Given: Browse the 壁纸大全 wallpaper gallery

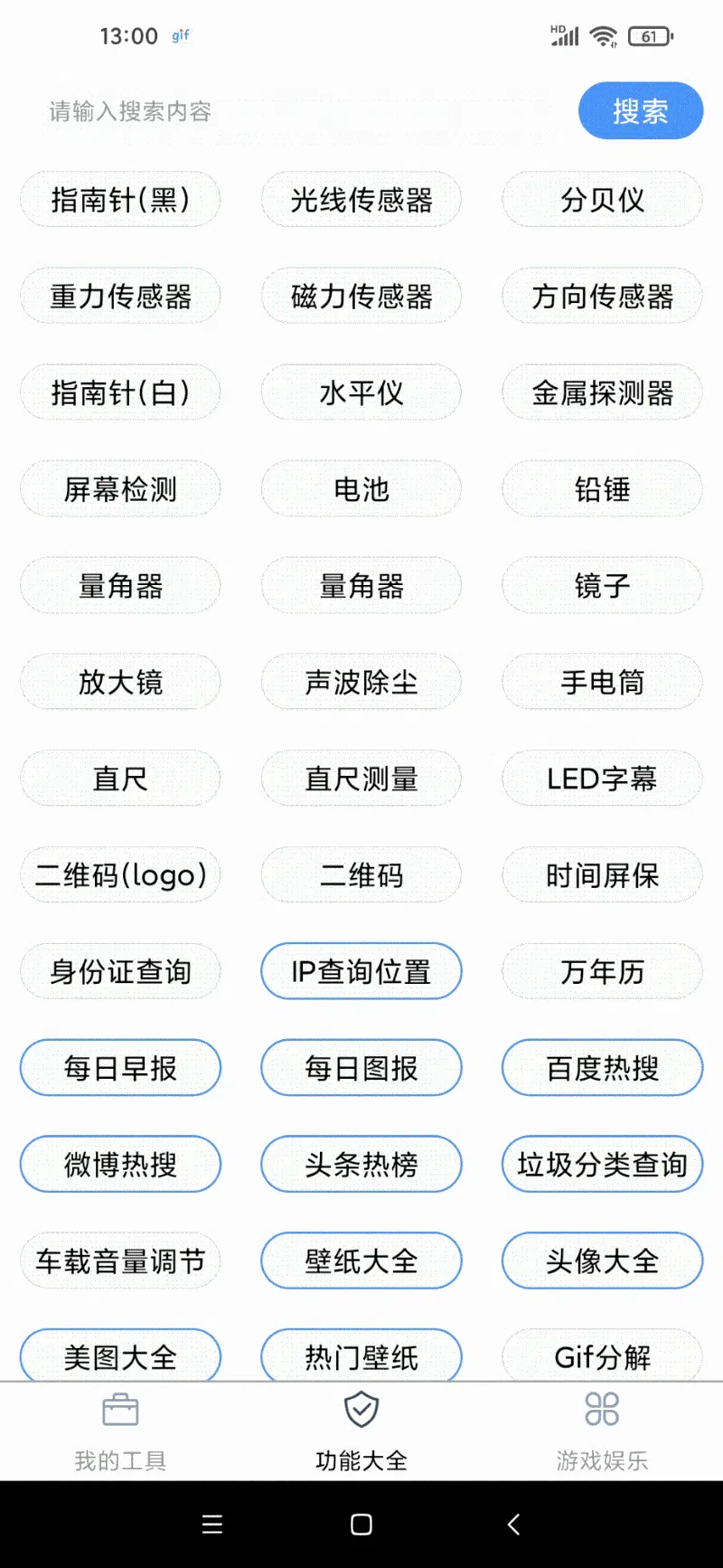Looking at the screenshot, I should [361, 1261].
